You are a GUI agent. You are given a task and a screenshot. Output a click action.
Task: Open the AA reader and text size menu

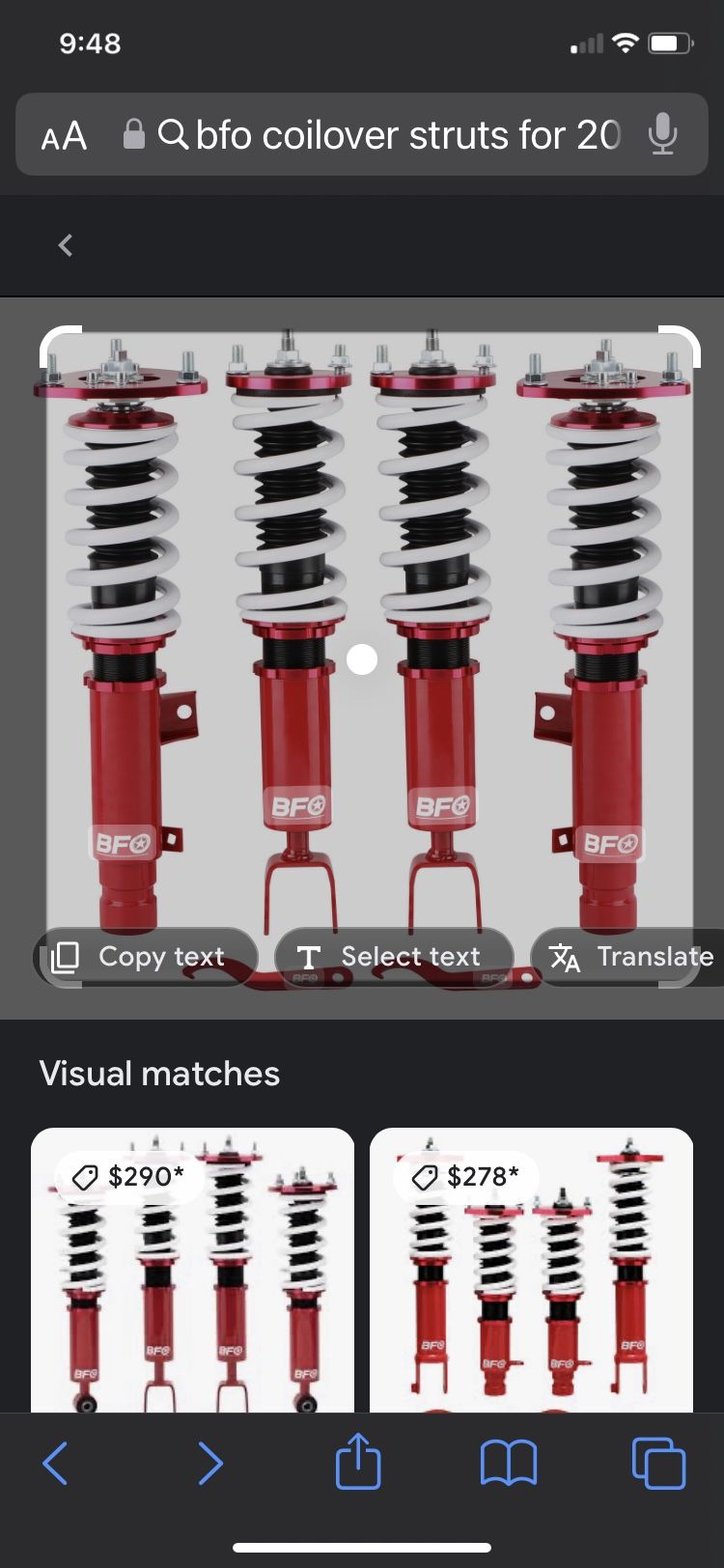coord(64,136)
